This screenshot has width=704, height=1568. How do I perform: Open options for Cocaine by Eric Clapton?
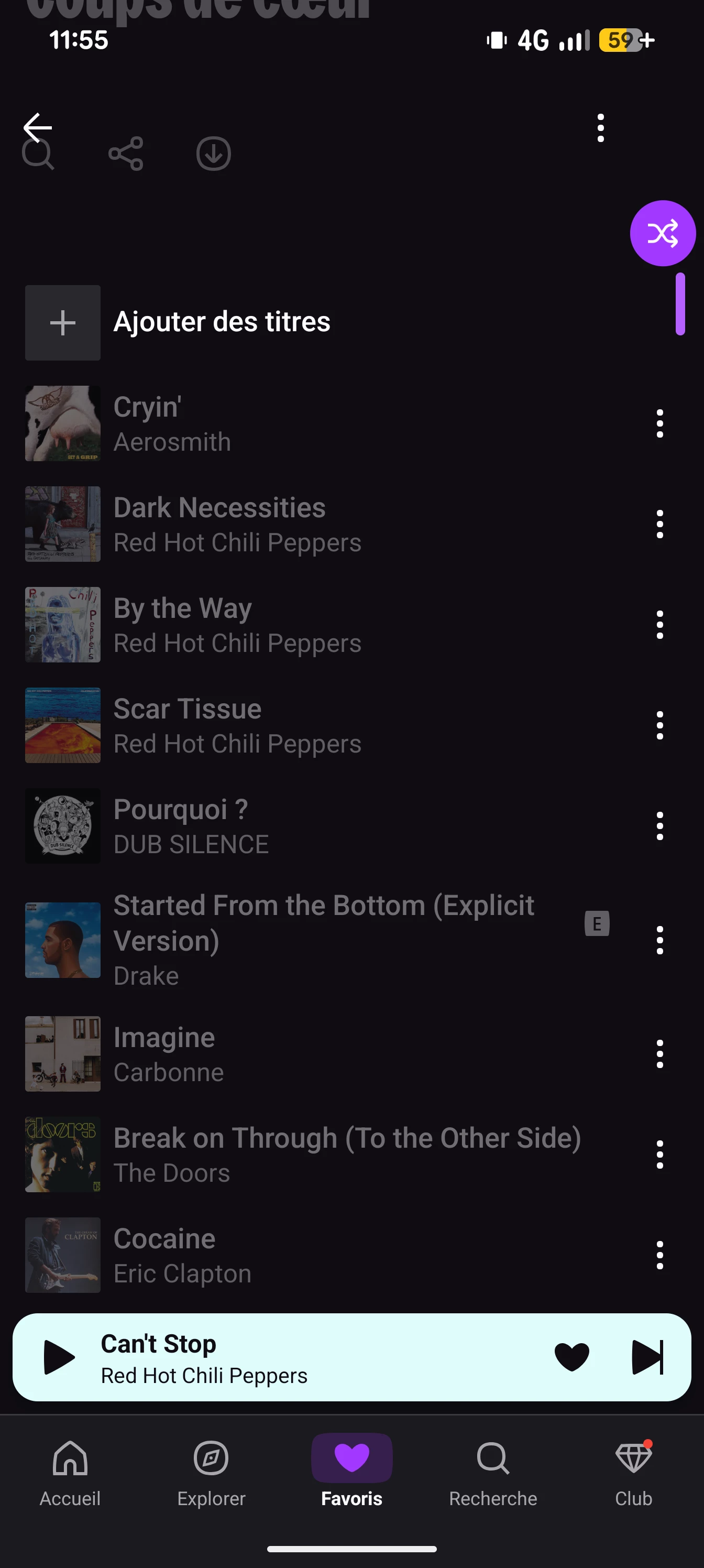(x=659, y=1255)
